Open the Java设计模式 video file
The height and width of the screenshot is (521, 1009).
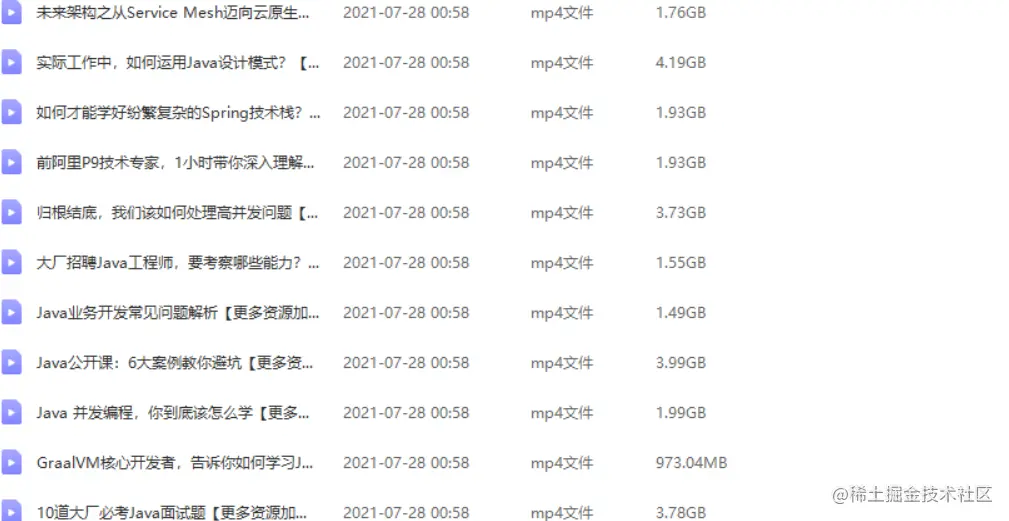pyautogui.click(x=178, y=63)
